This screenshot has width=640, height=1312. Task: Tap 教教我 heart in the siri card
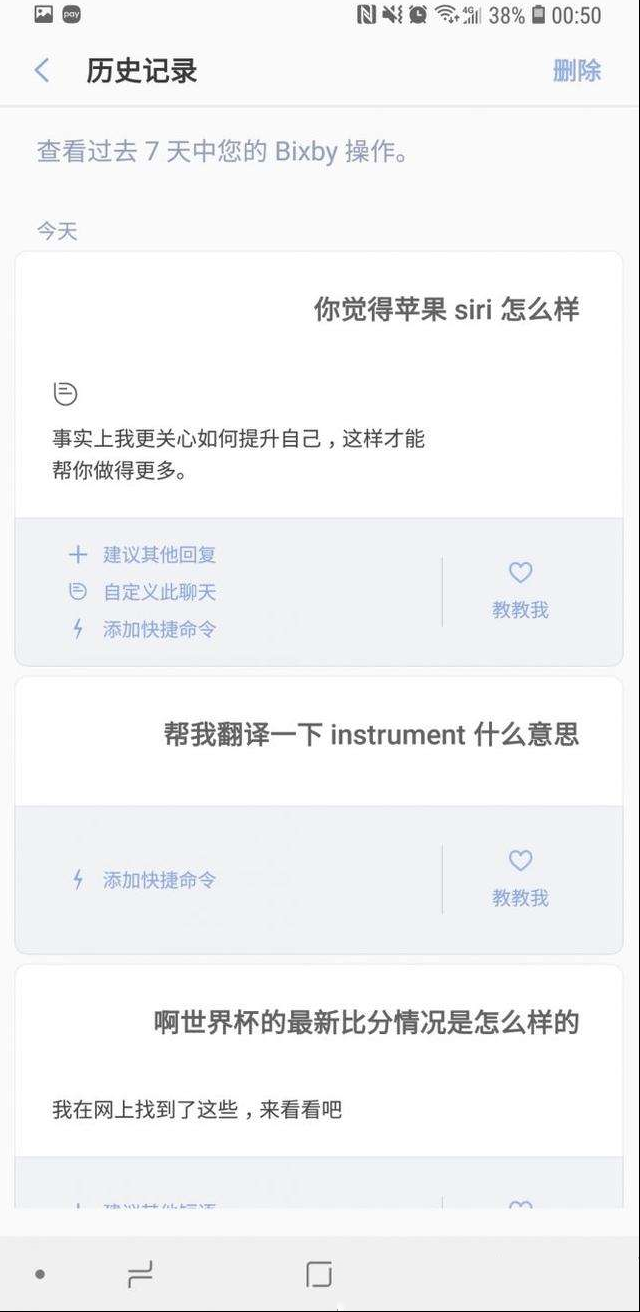click(520, 591)
